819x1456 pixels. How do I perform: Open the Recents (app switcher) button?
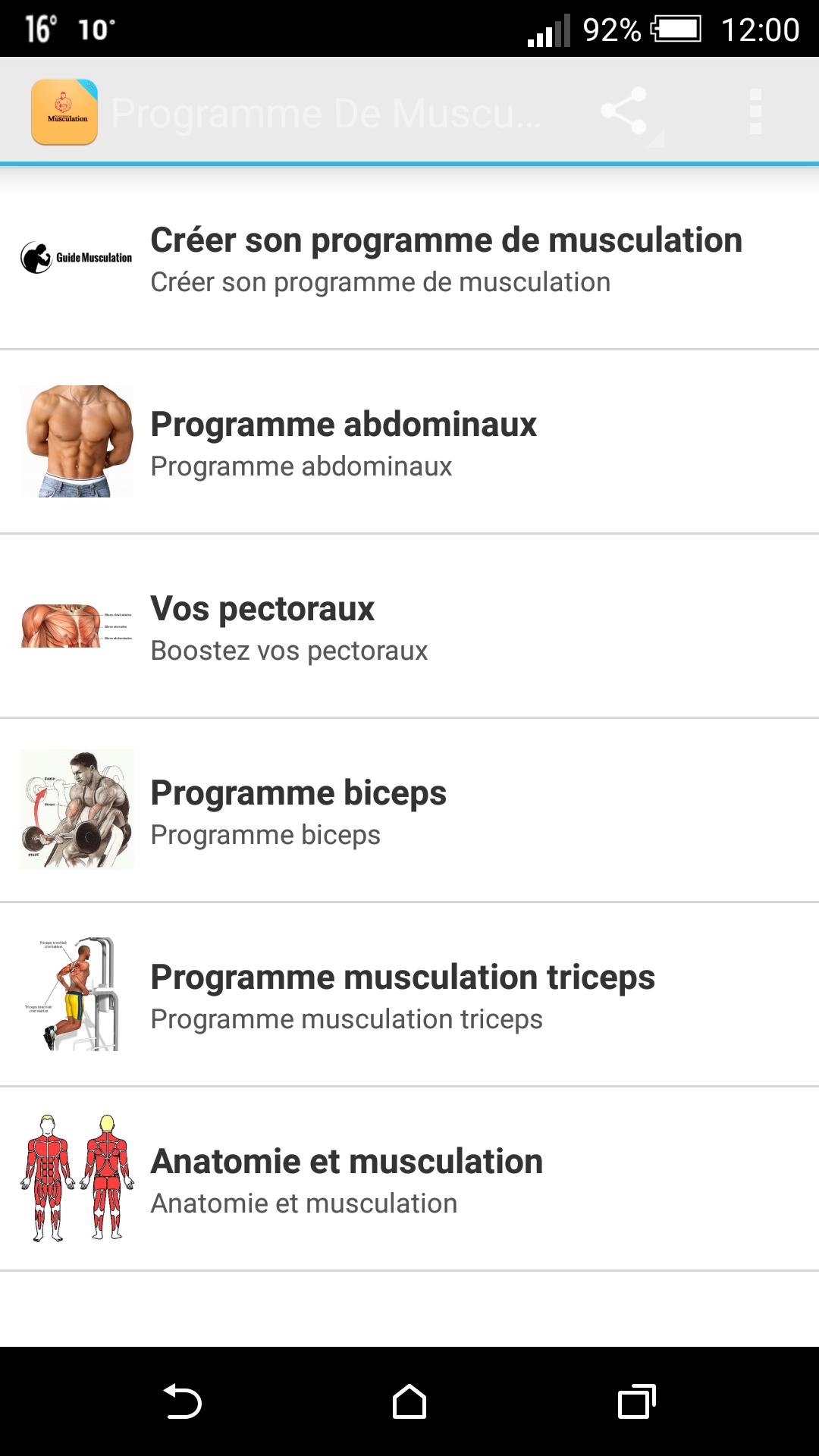pos(637,1399)
